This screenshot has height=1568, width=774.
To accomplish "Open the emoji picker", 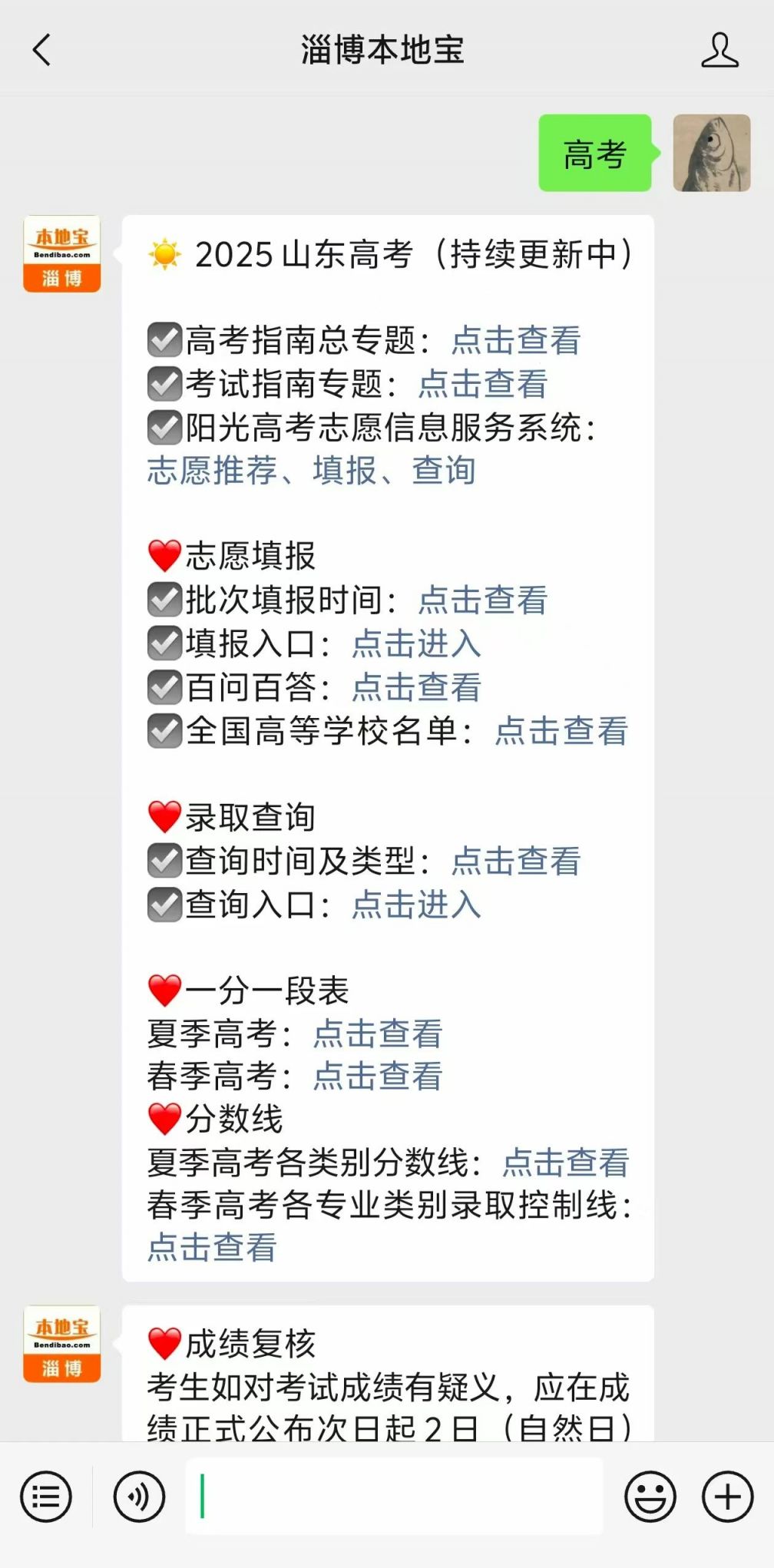I will pyautogui.click(x=650, y=1496).
